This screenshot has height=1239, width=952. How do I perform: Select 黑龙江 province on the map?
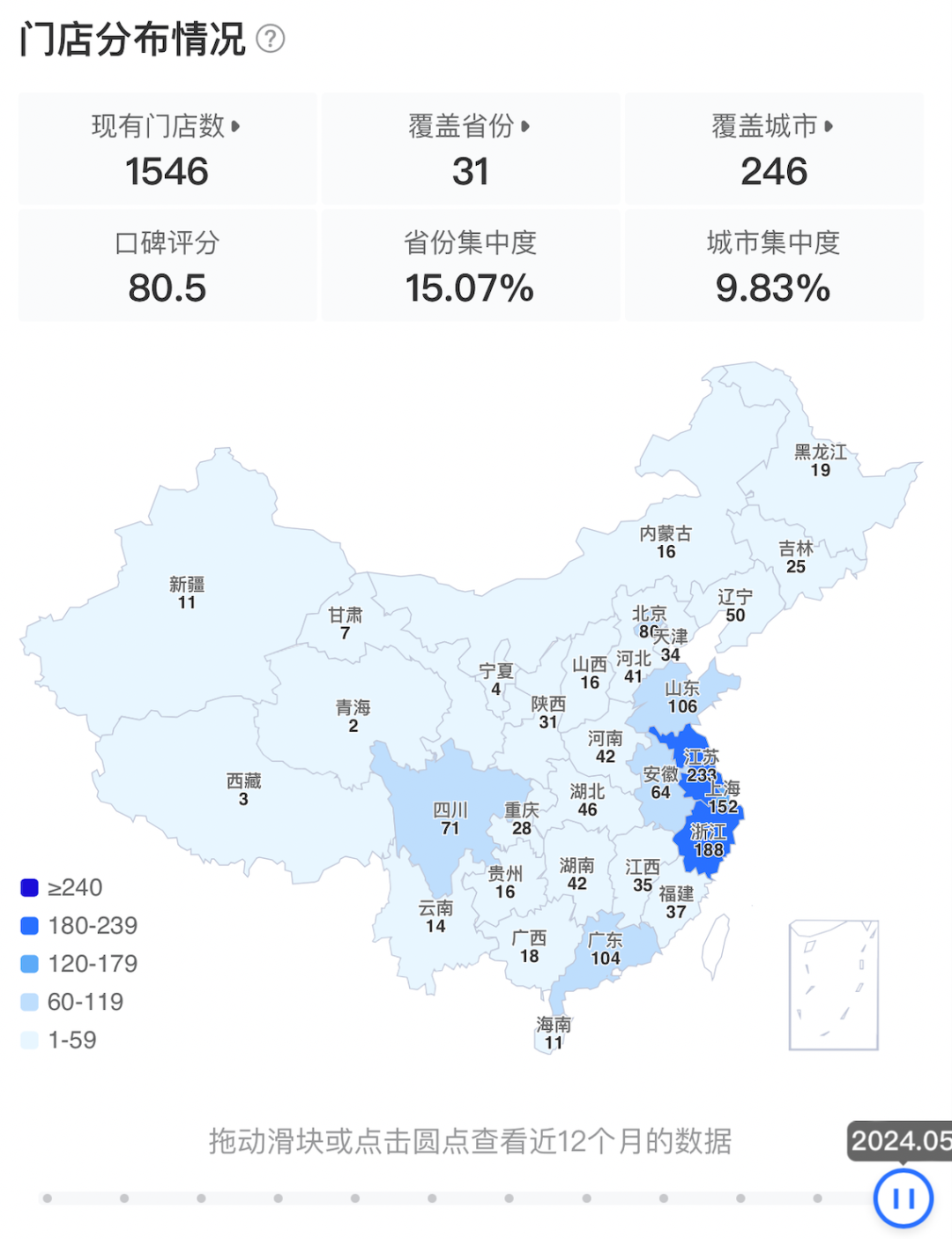coord(820,461)
